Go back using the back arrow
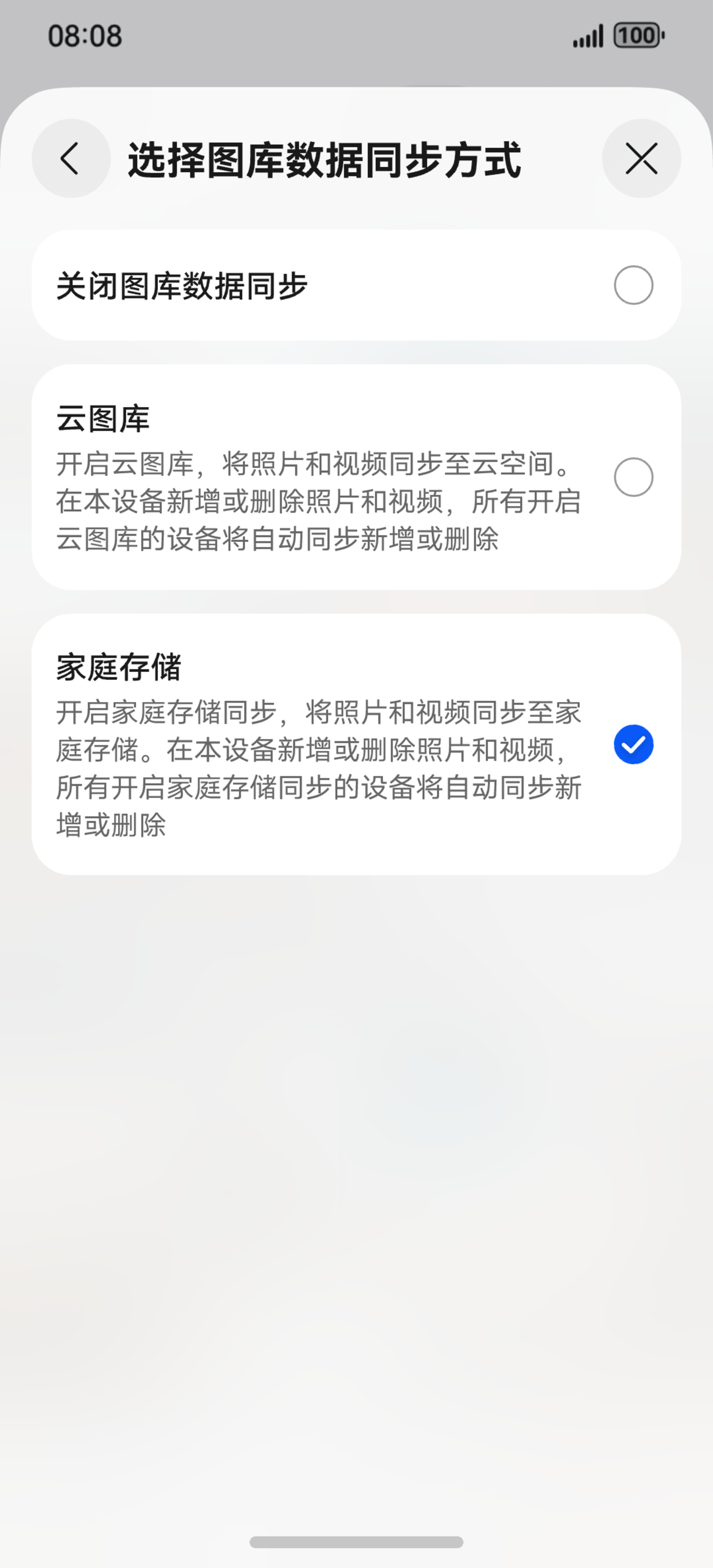The height and width of the screenshot is (1568, 713). click(x=71, y=158)
